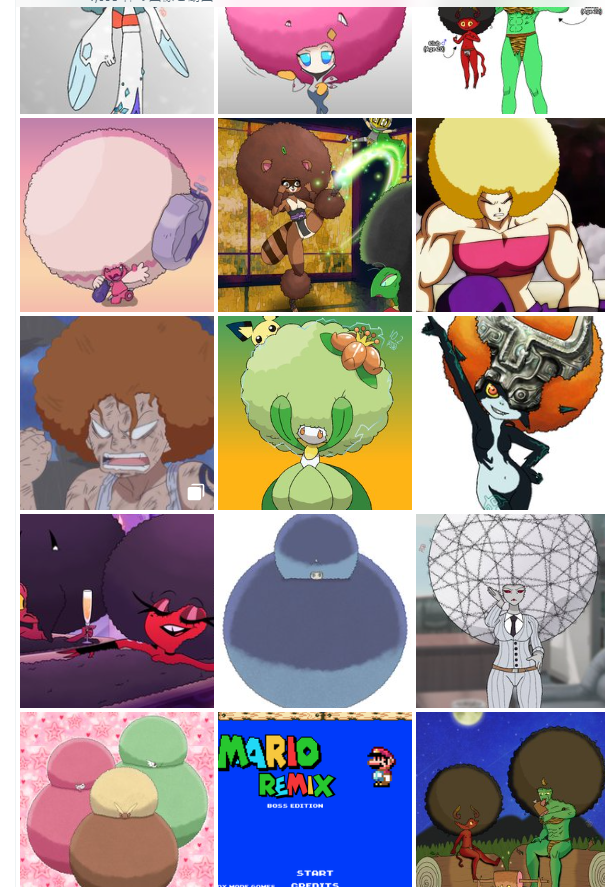
Task: Open the blue-grey round blob image
Action: point(314,610)
